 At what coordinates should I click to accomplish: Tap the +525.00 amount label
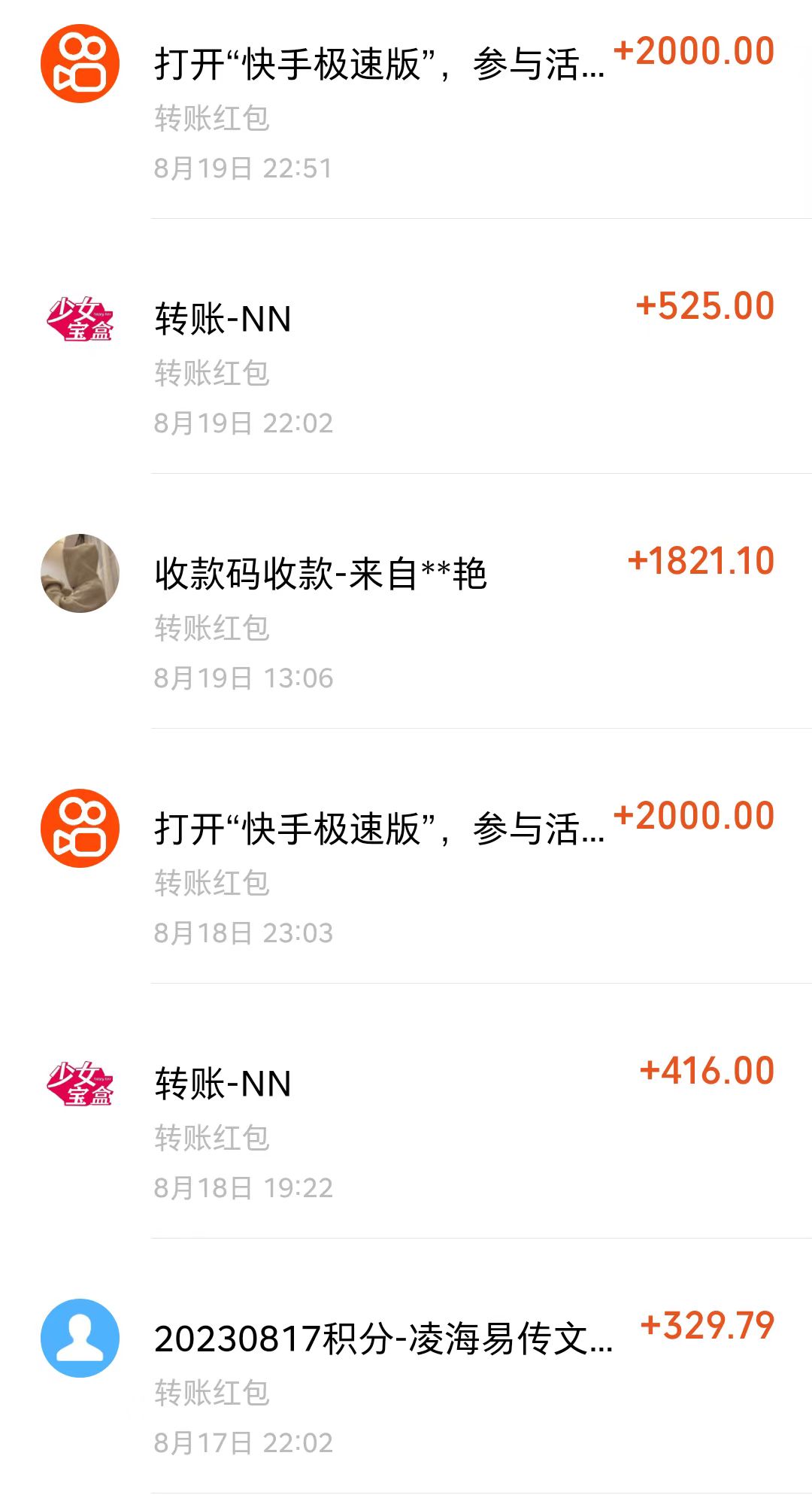point(707,305)
